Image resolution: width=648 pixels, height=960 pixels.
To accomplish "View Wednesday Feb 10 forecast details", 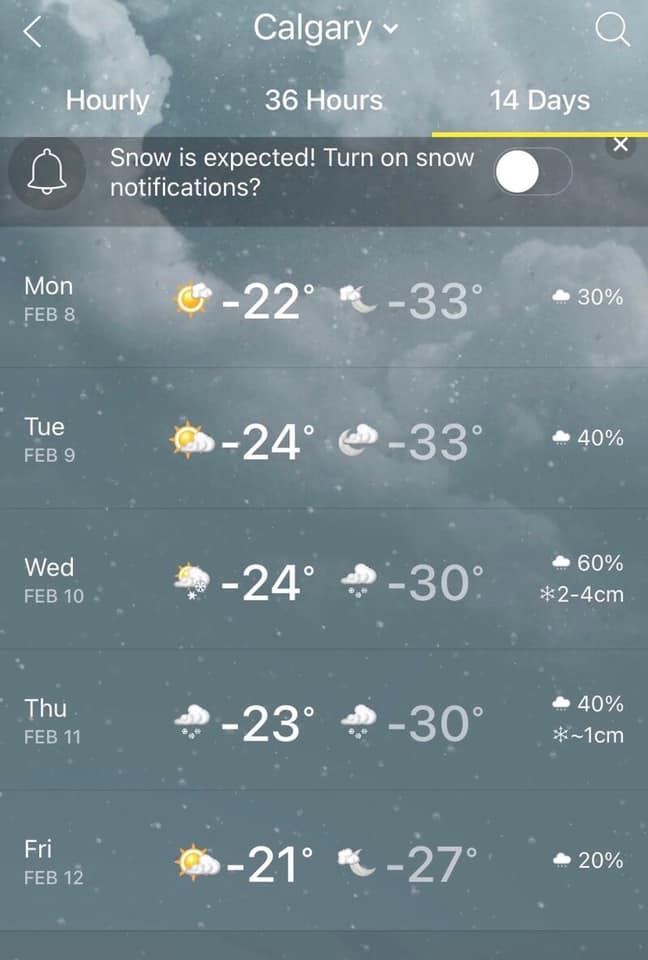I will pos(324,580).
